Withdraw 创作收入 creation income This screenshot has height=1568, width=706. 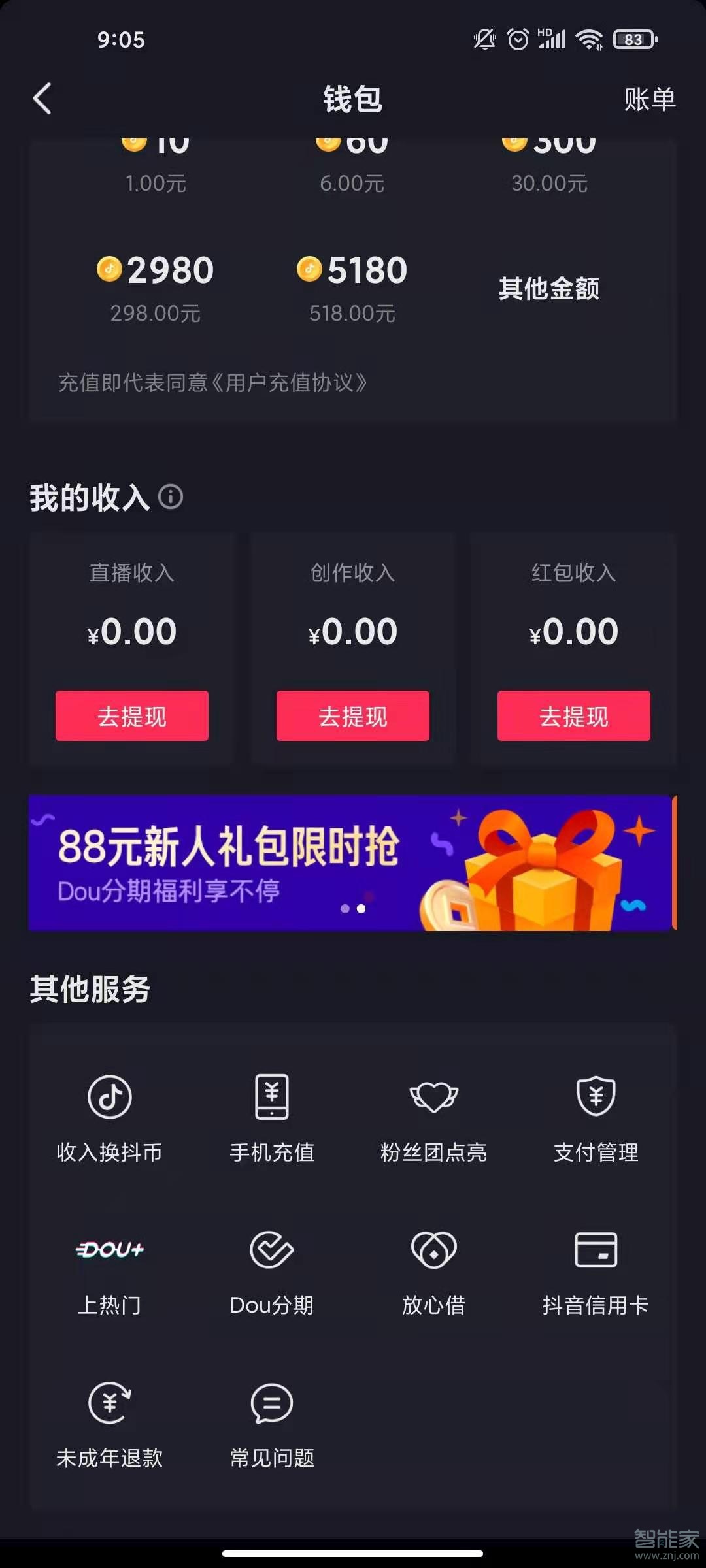(x=352, y=716)
